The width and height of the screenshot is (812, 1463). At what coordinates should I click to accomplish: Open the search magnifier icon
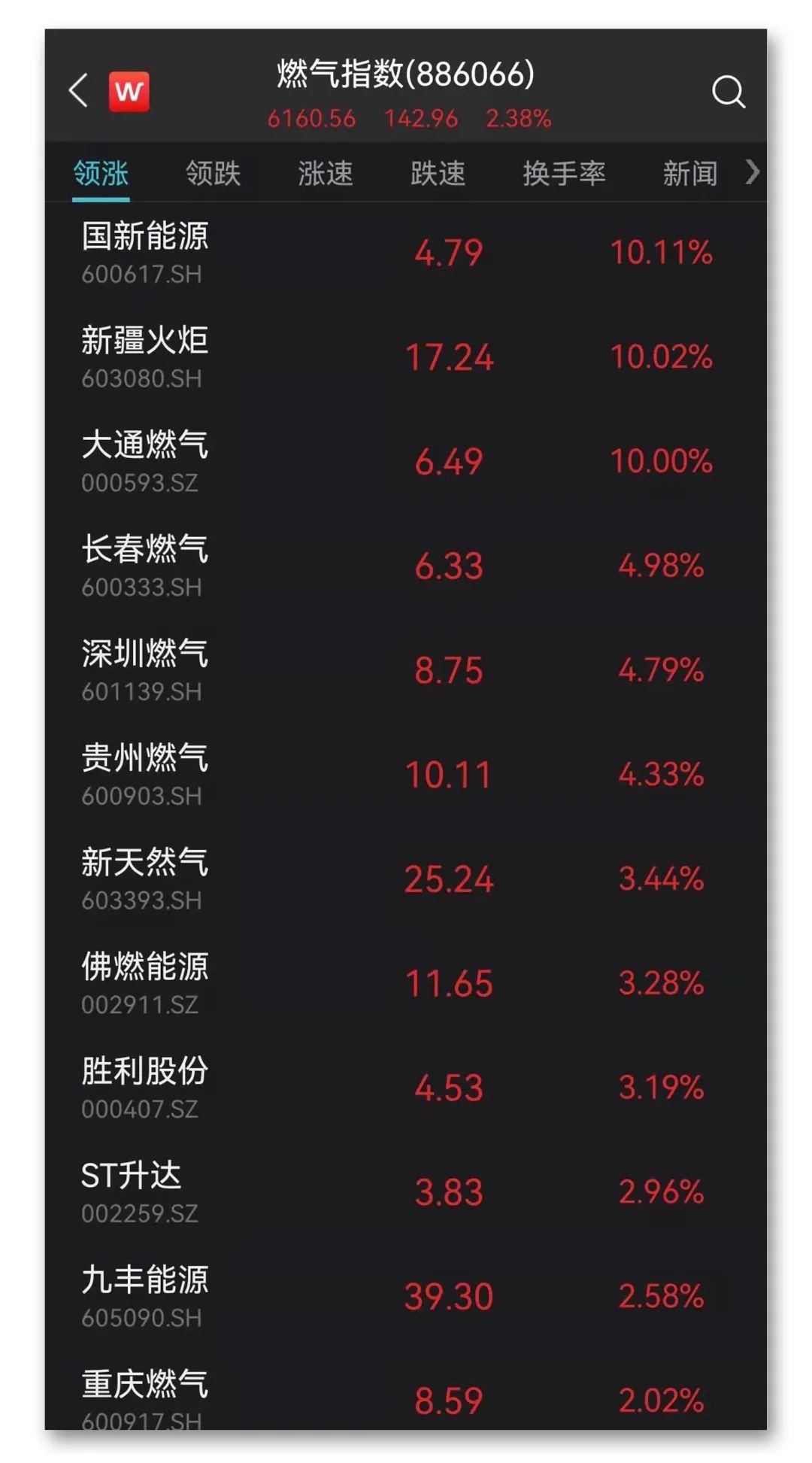(x=727, y=92)
